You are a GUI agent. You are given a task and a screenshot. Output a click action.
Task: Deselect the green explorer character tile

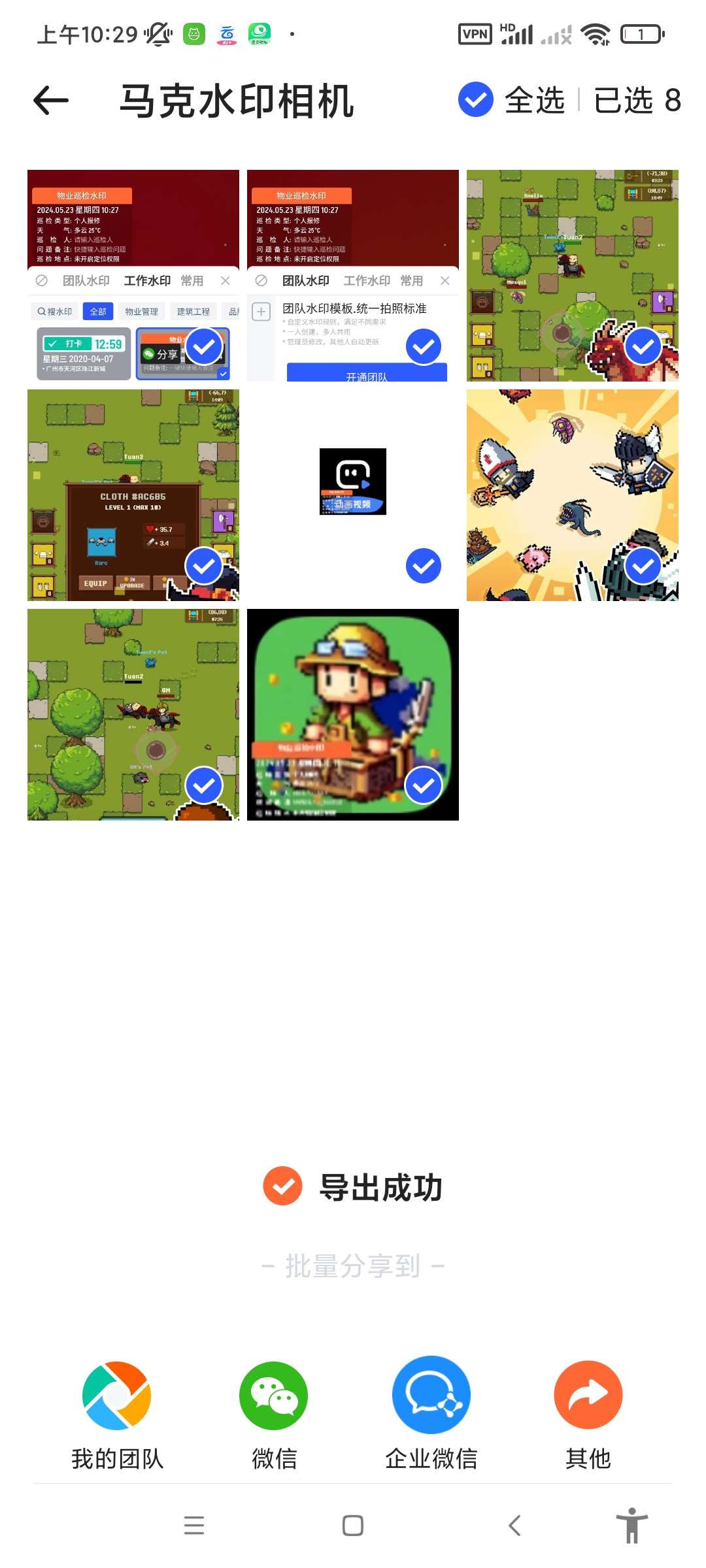coord(424,785)
